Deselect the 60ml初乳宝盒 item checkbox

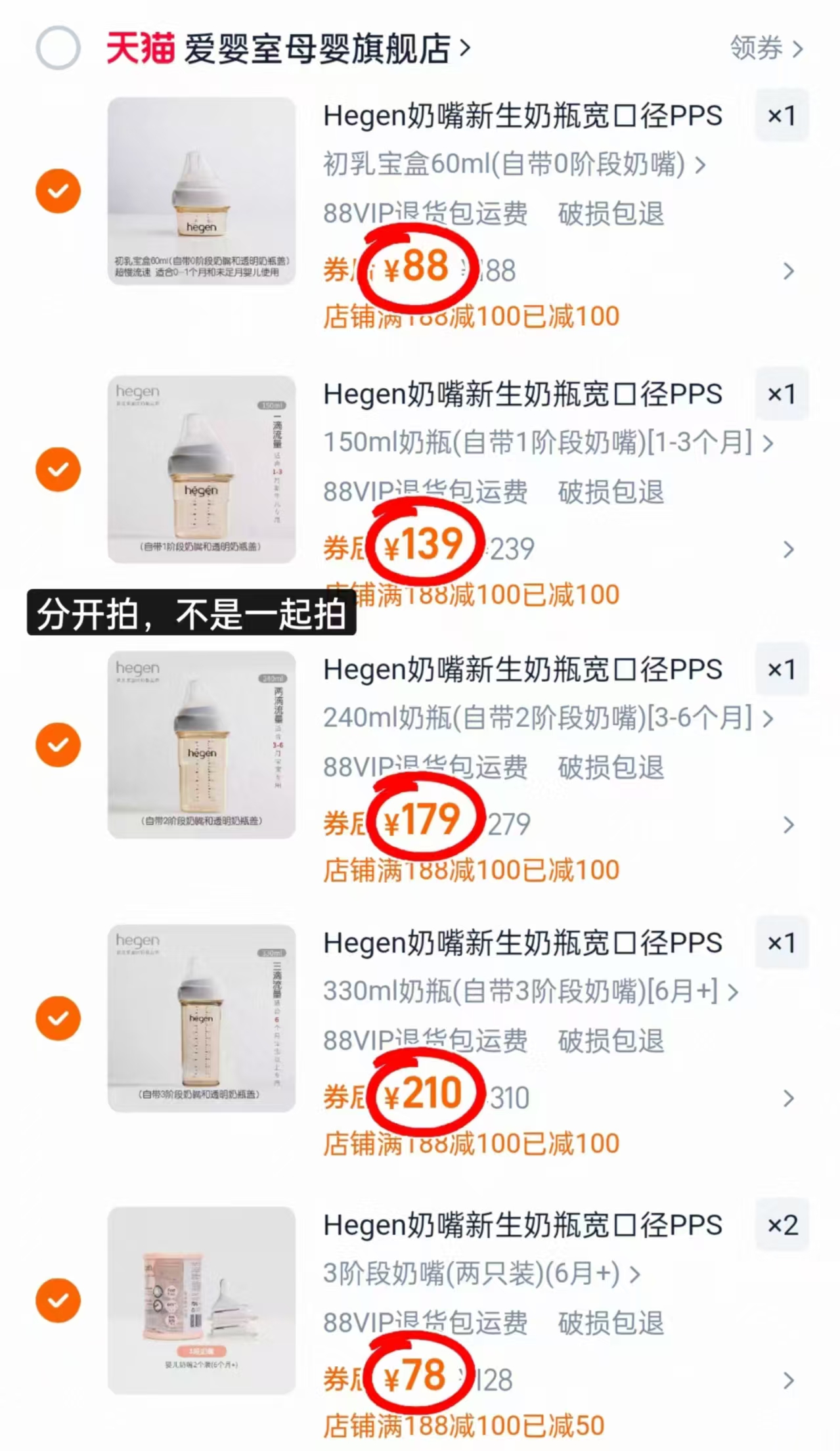coord(58,190)
